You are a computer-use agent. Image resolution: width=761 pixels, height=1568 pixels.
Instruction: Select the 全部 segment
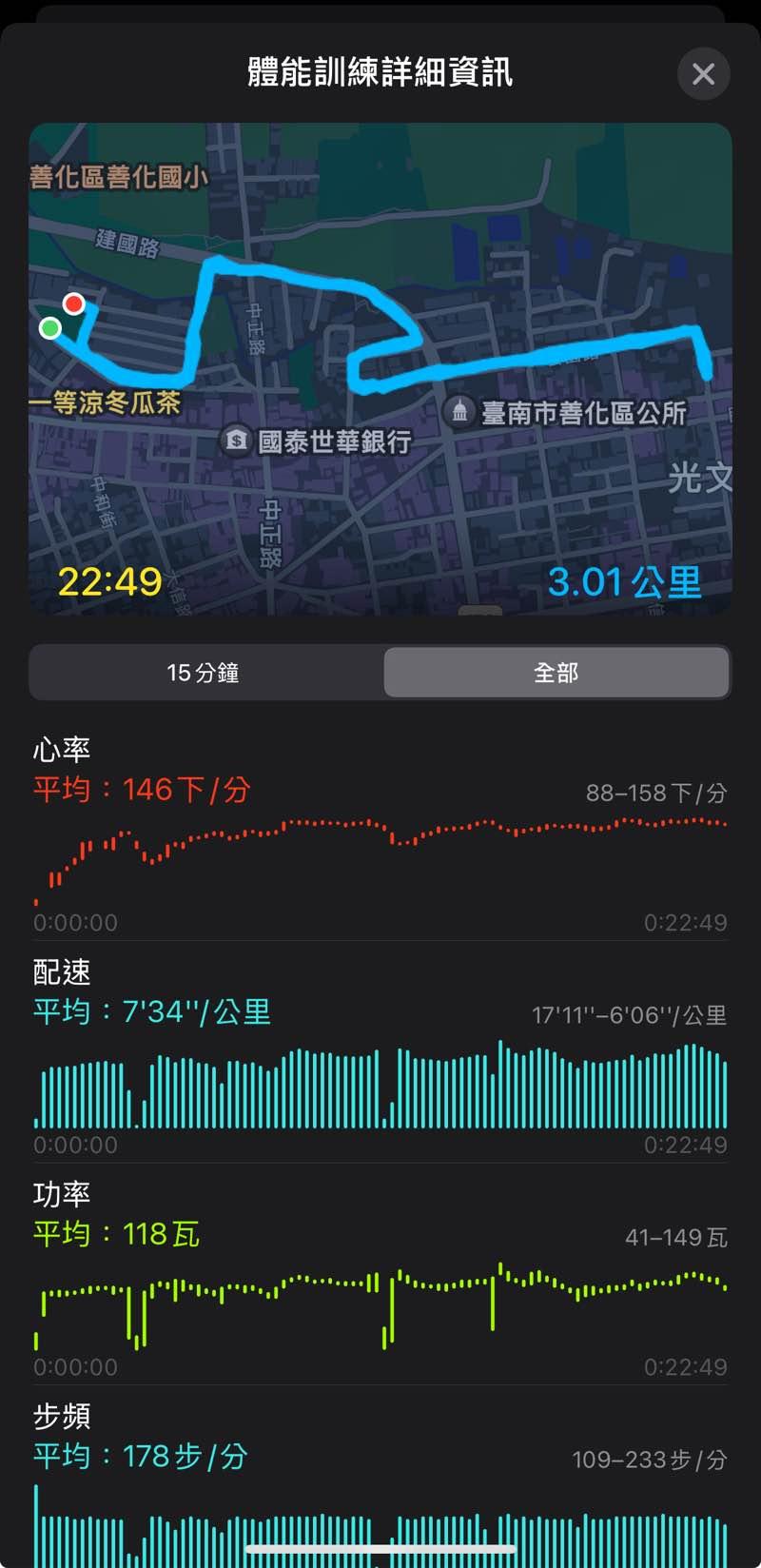pos(556,673)
